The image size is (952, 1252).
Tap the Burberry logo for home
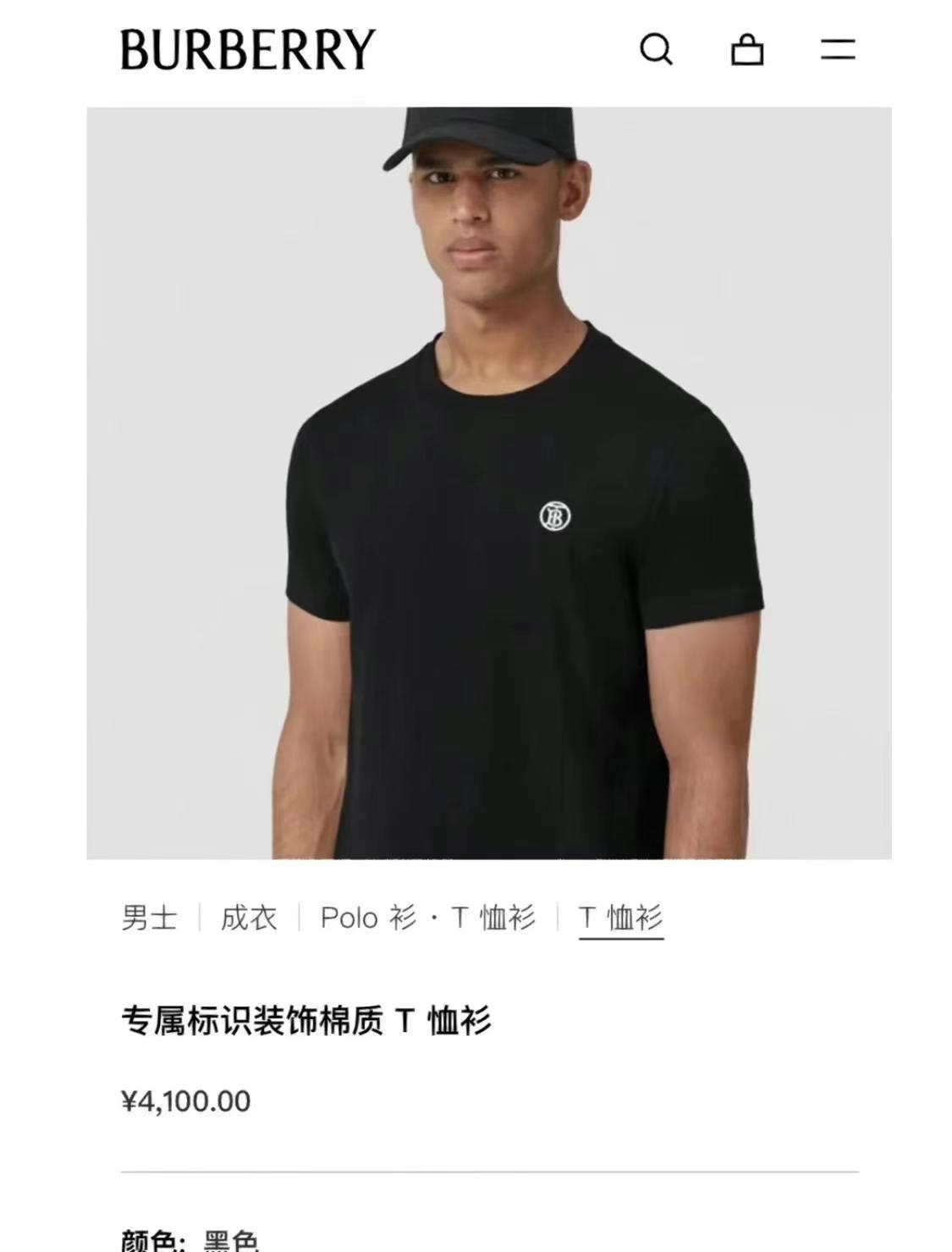click(248, 49)
